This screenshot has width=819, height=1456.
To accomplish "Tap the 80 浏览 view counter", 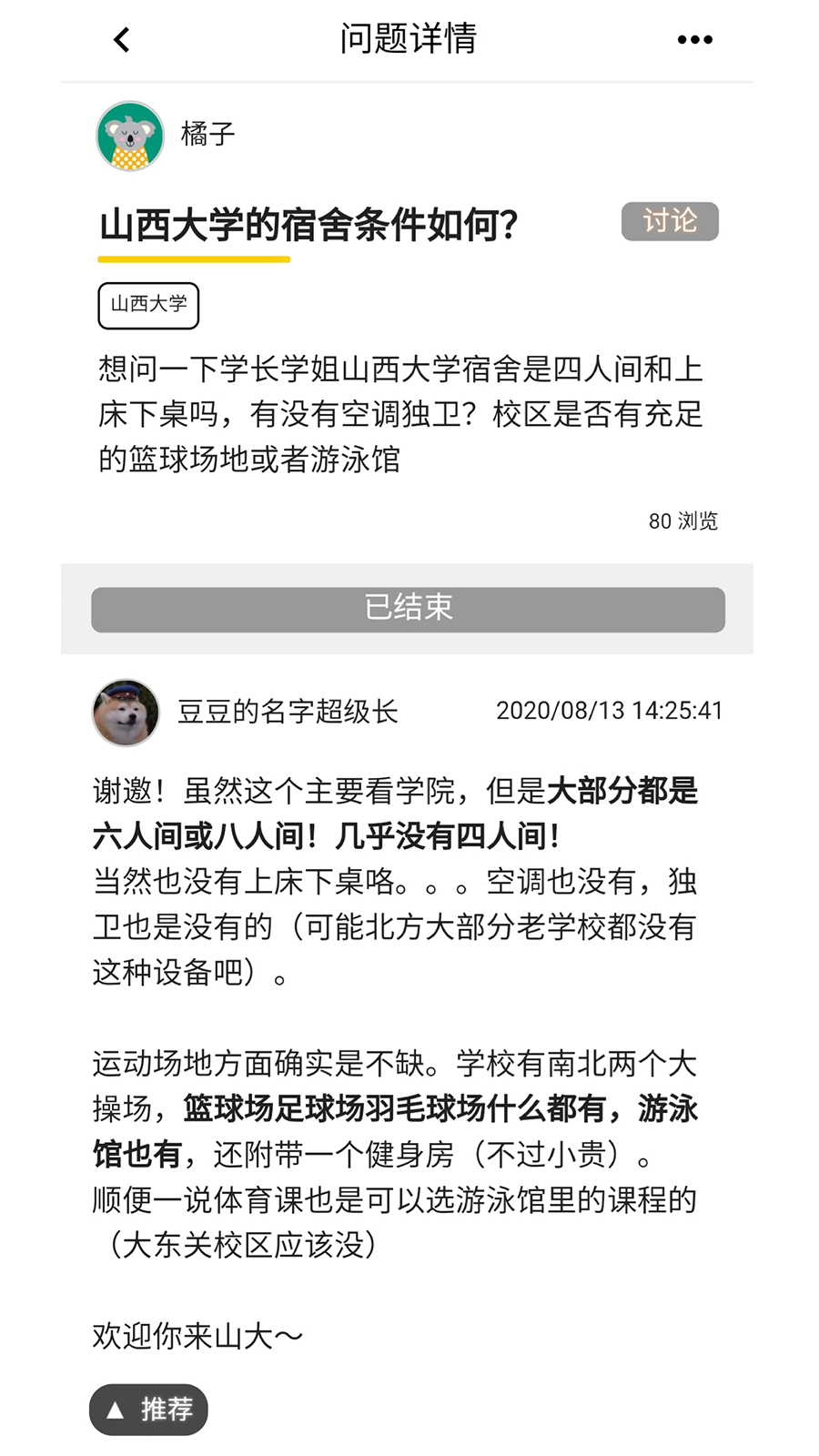I will [683, 521].
